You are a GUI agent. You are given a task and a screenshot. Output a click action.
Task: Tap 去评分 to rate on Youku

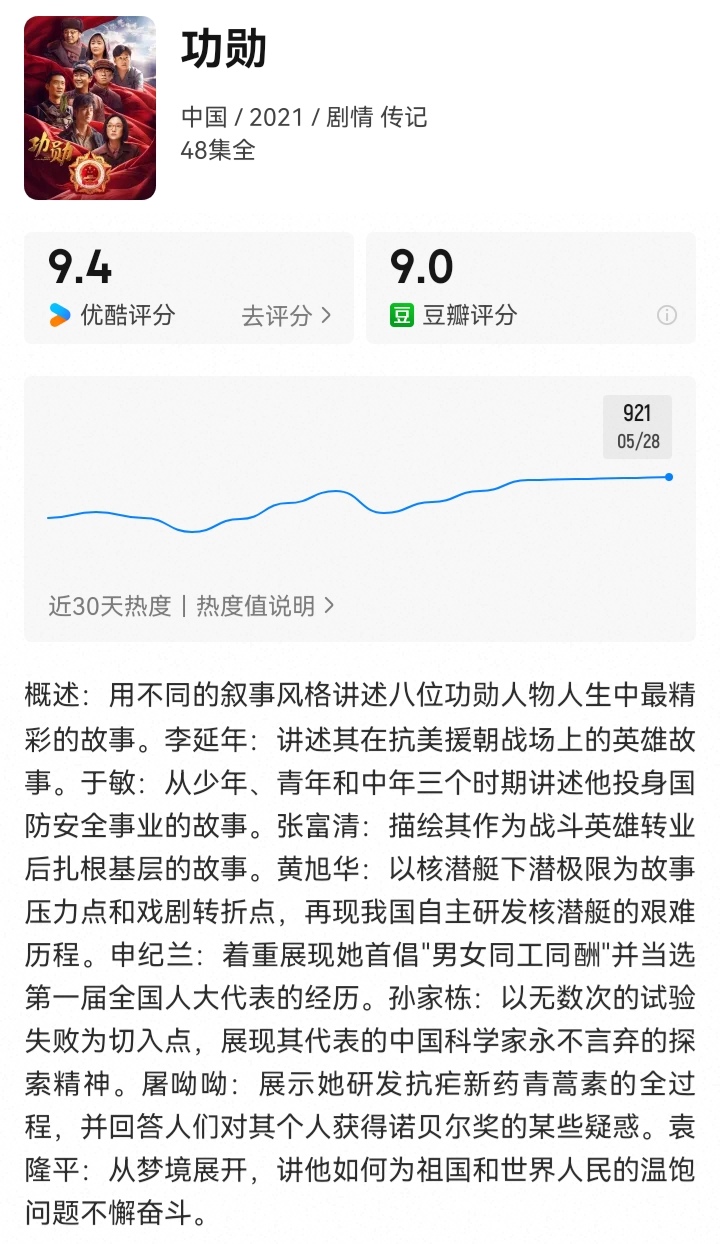pos(286,316)
